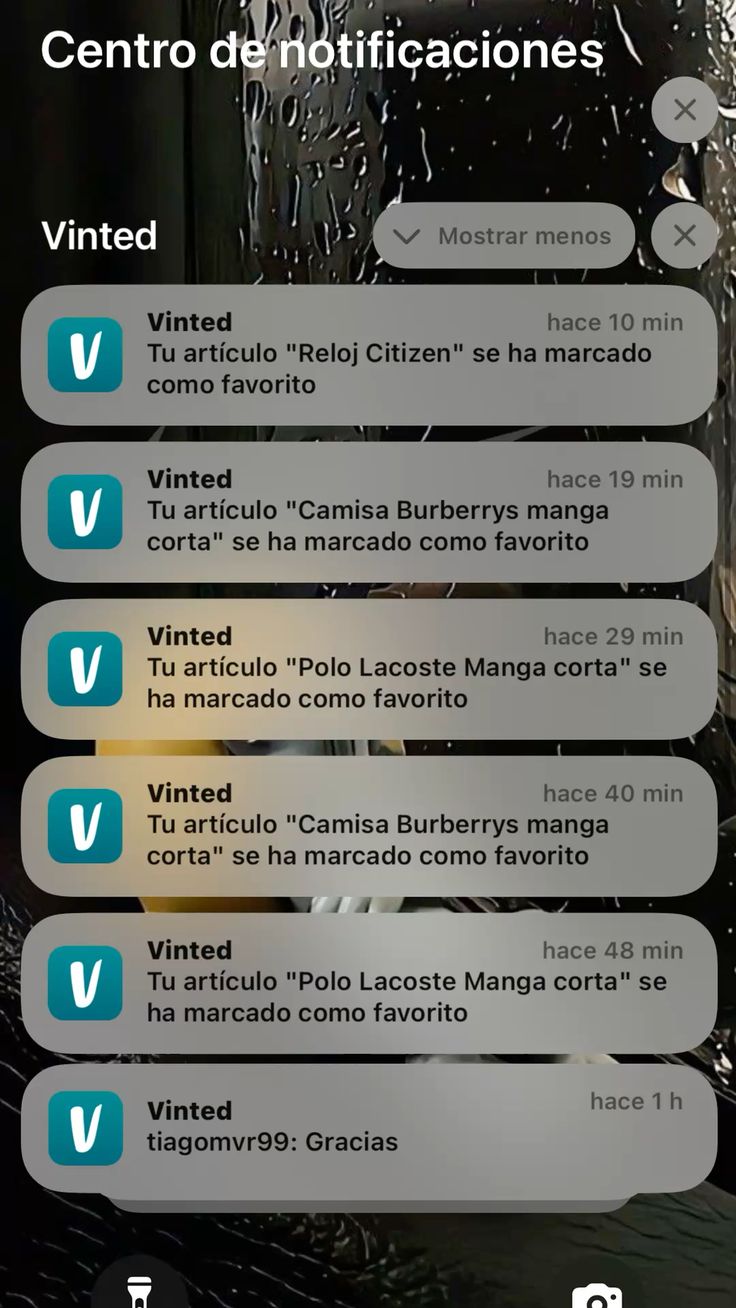Open Polo Lacoste notification from 29 min ago
Screen dimensions: 736x1308
click(x=368, y=669)
